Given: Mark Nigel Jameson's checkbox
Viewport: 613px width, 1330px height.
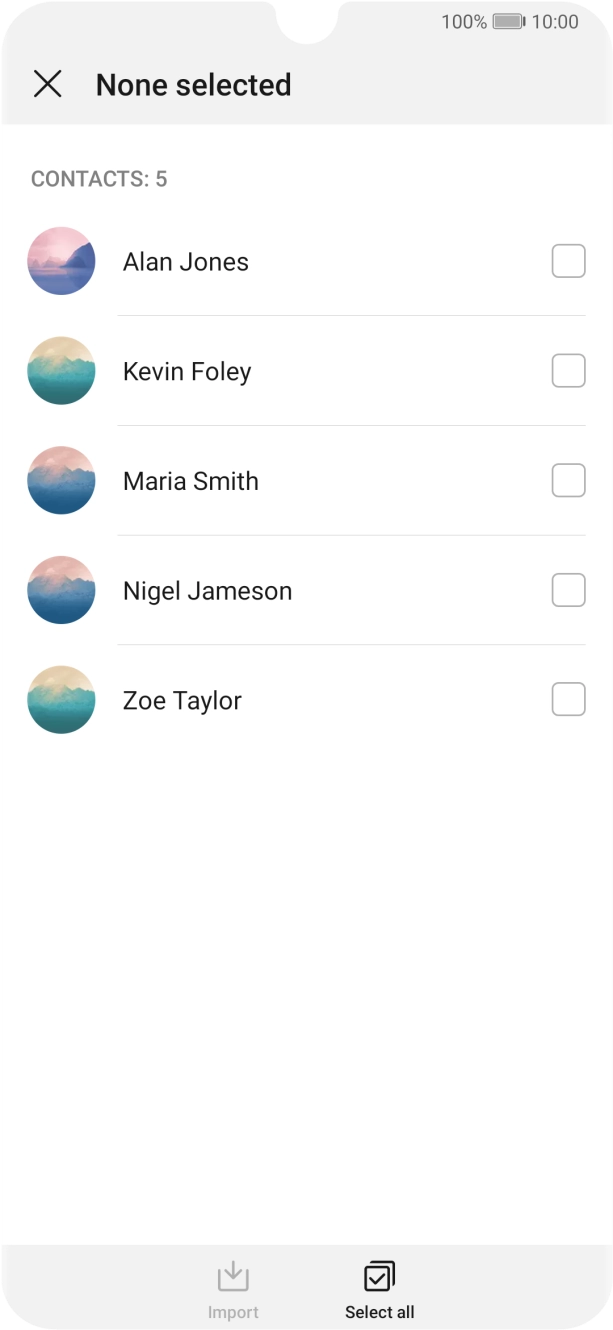Looking at the screenshot, I should pyautogui.click(x=568, y=591).
